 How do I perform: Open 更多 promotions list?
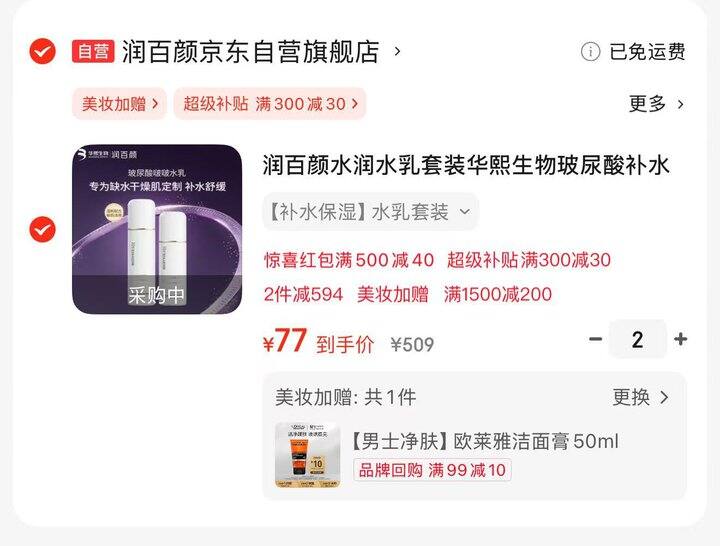click(x=655, y=103)
